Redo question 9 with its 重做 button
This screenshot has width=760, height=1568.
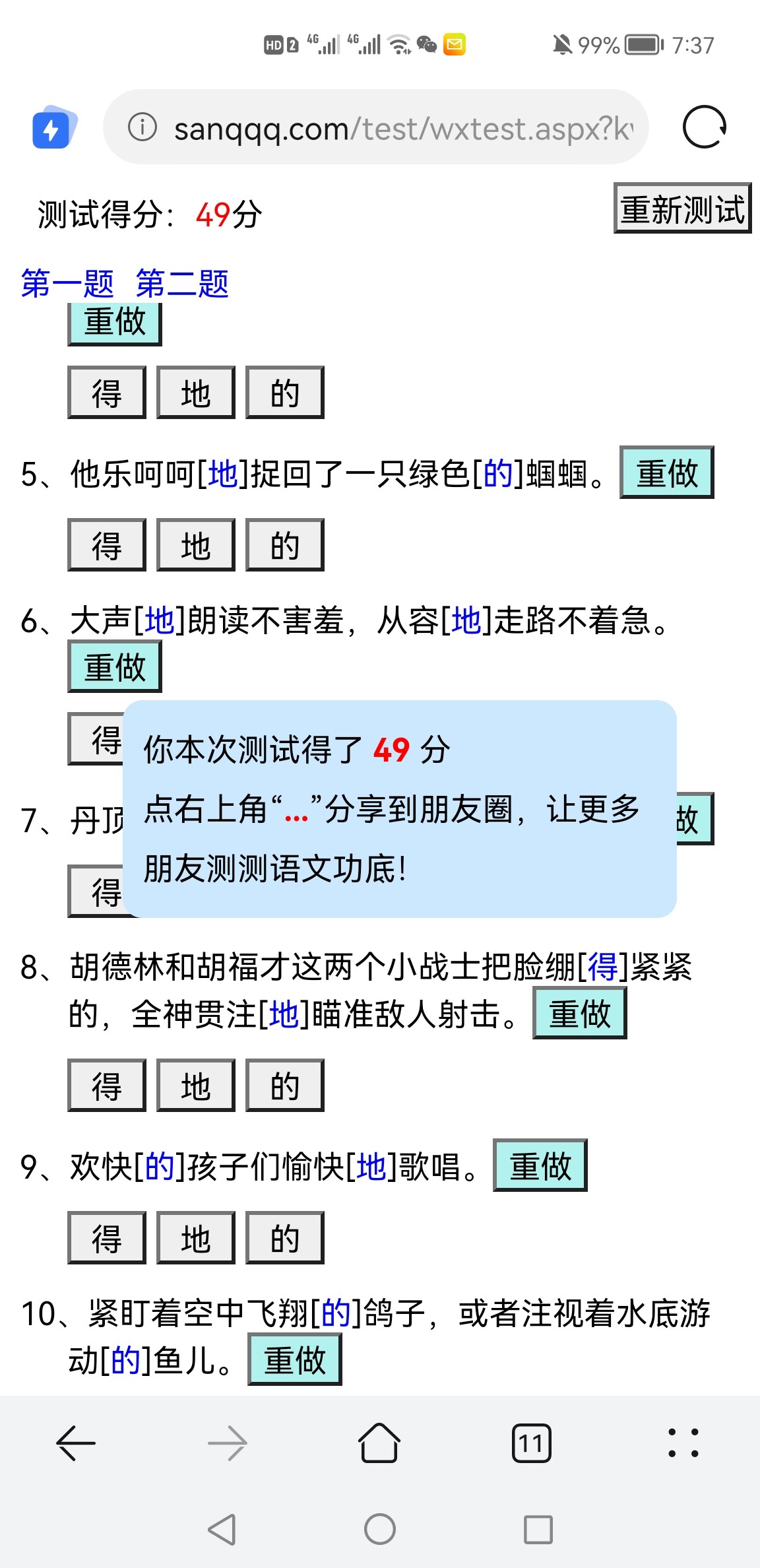pos(540,1165)
